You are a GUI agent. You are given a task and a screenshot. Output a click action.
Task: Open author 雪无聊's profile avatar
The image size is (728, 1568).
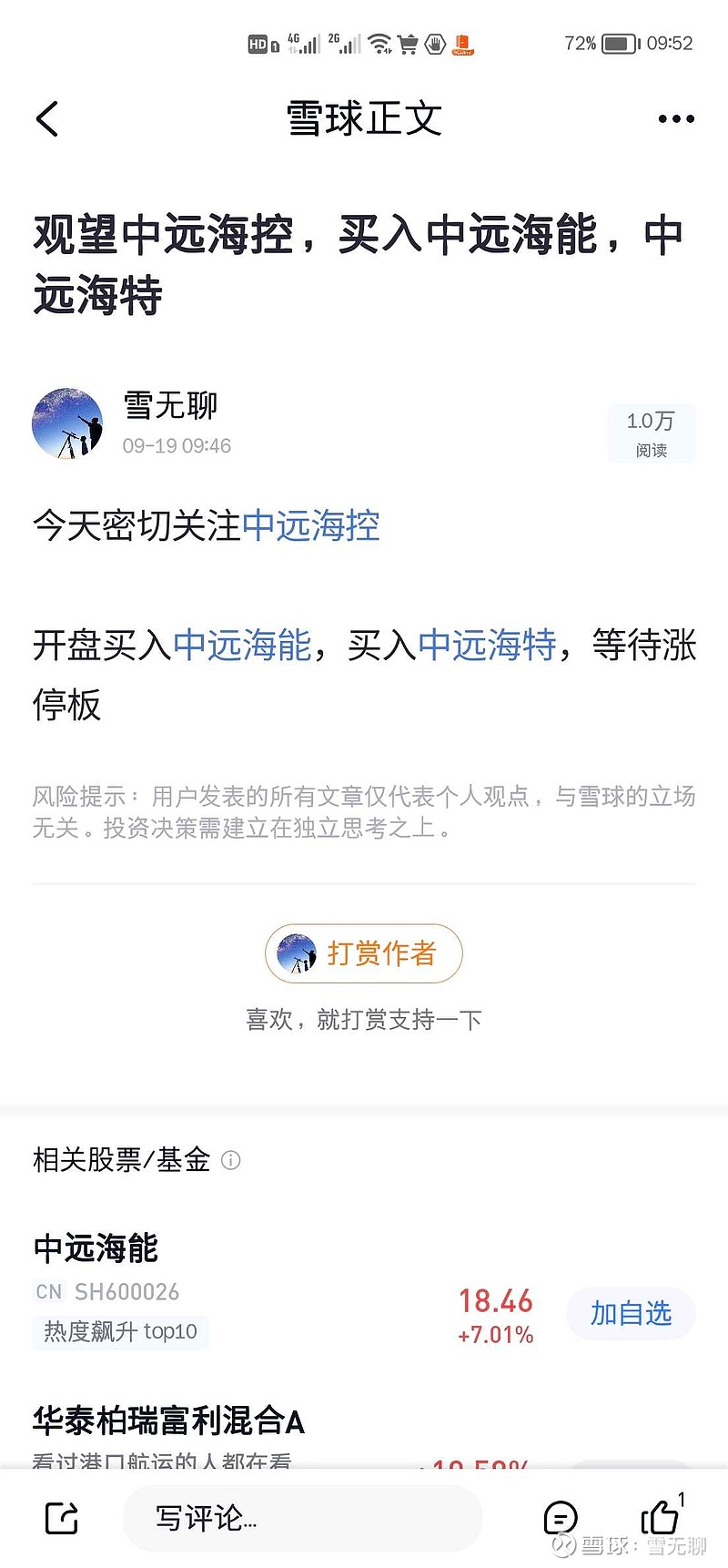(x=67, y=423)
